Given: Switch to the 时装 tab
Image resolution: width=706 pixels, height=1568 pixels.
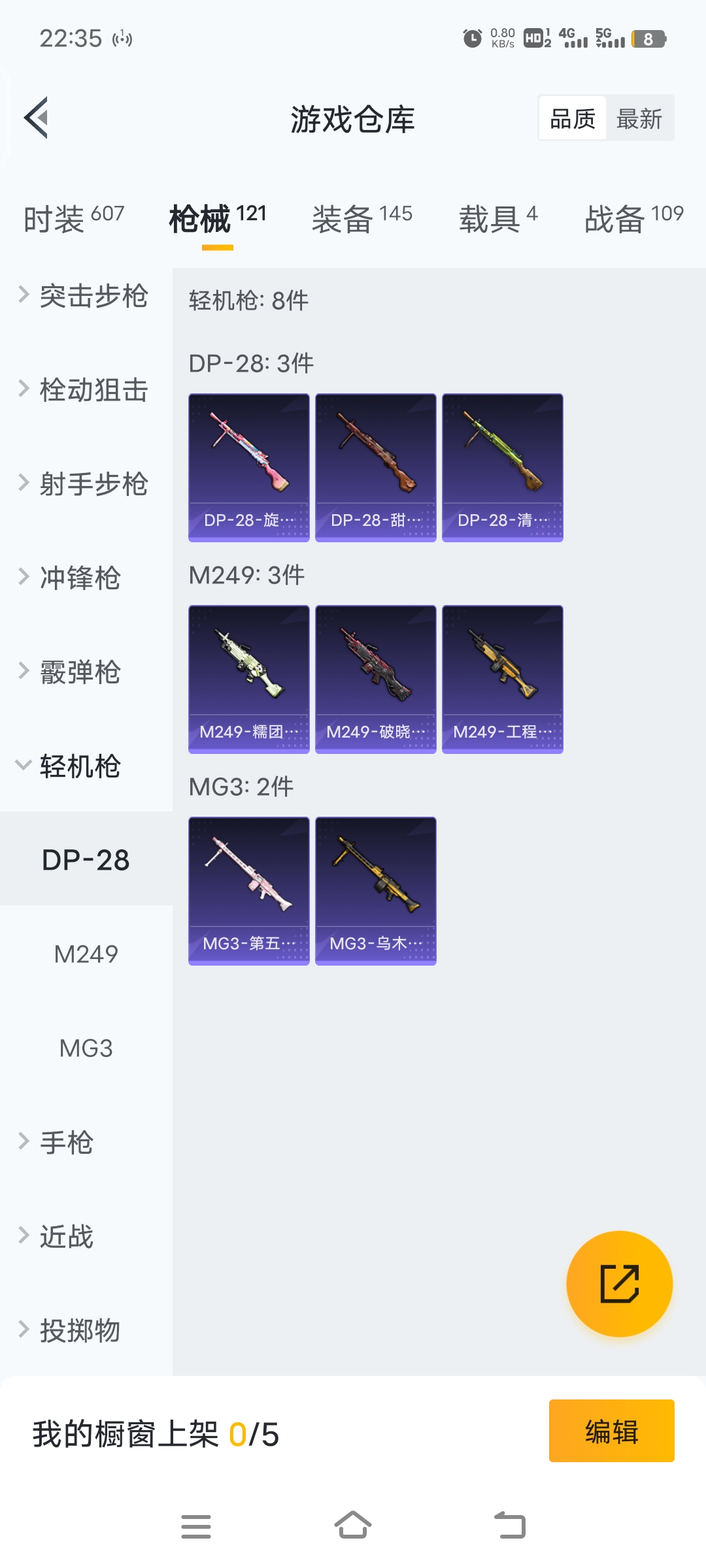Looking at the screenshot, I should [x=73, y=218].
